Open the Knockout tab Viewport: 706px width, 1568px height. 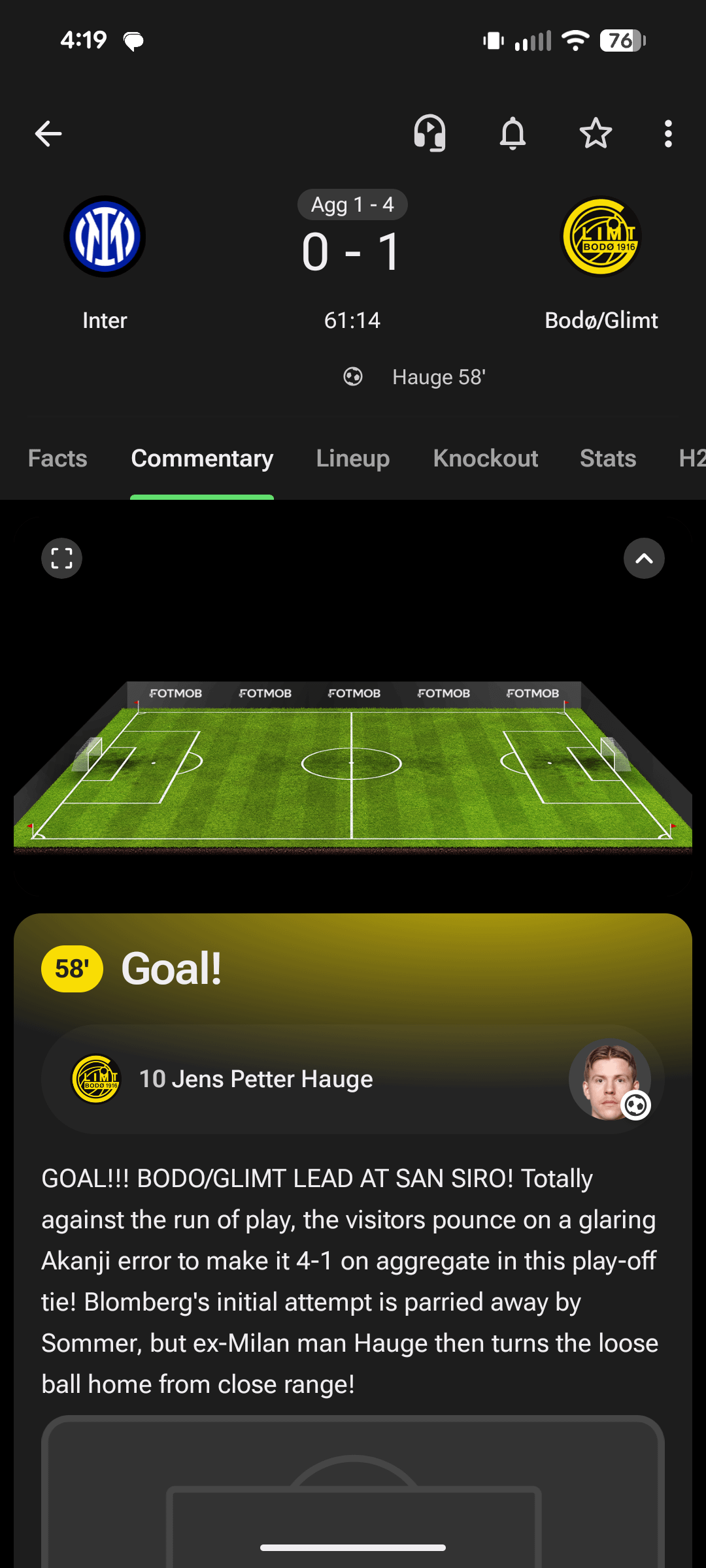click(486, 459)
